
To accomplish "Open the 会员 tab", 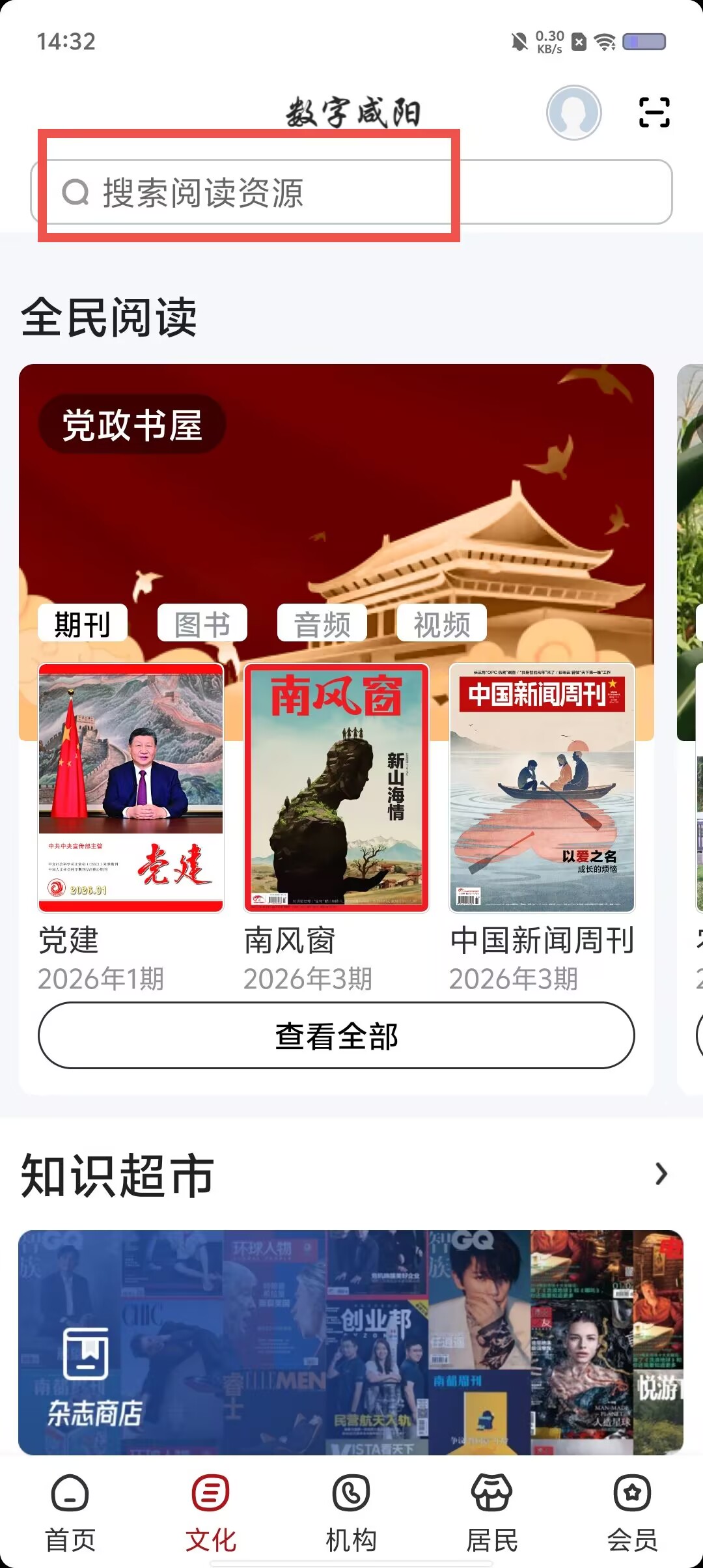I will 633,1512.
